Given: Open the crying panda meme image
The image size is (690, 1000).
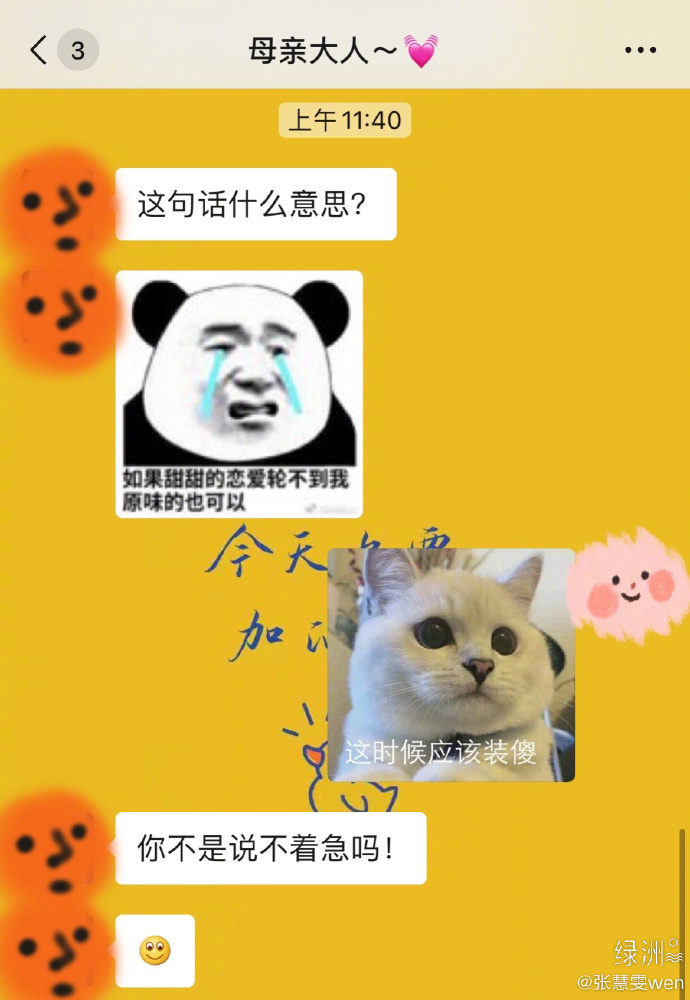Looking at the screenshot, I should point(239,393).
